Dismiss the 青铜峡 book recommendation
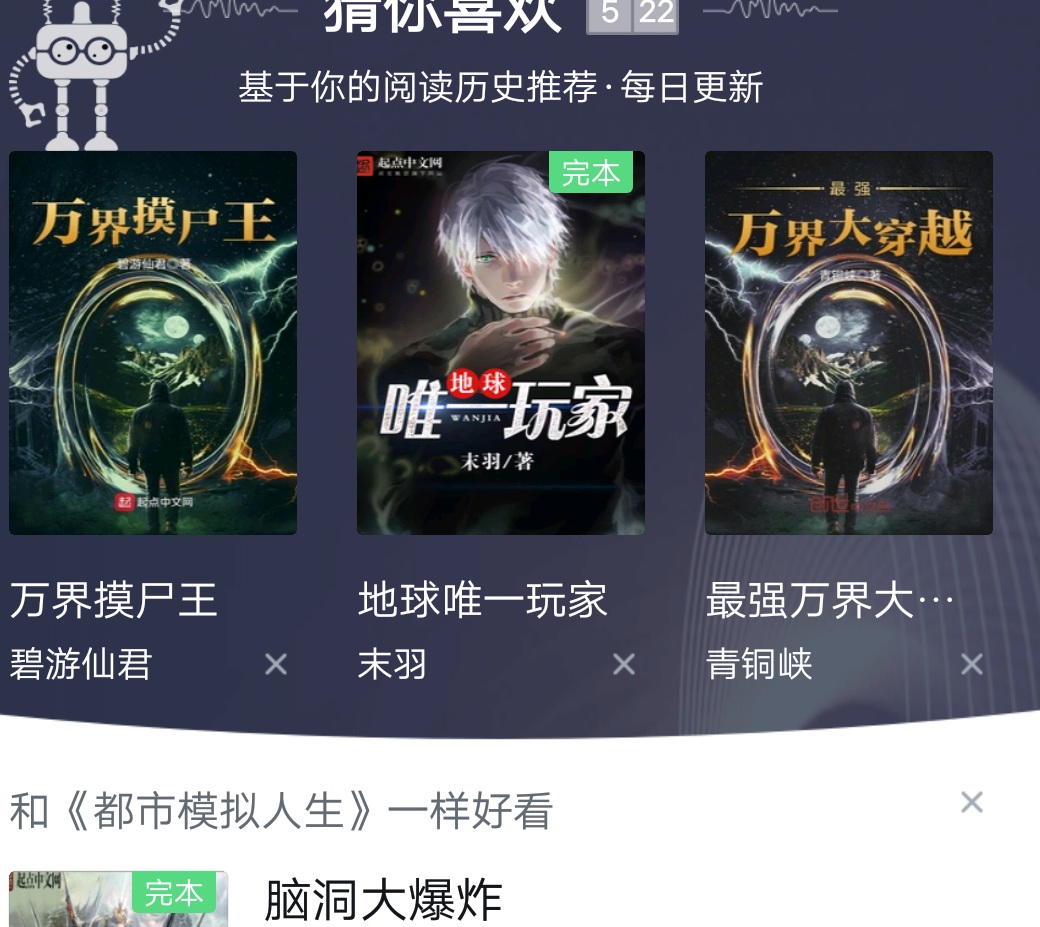 coord(971,664)
